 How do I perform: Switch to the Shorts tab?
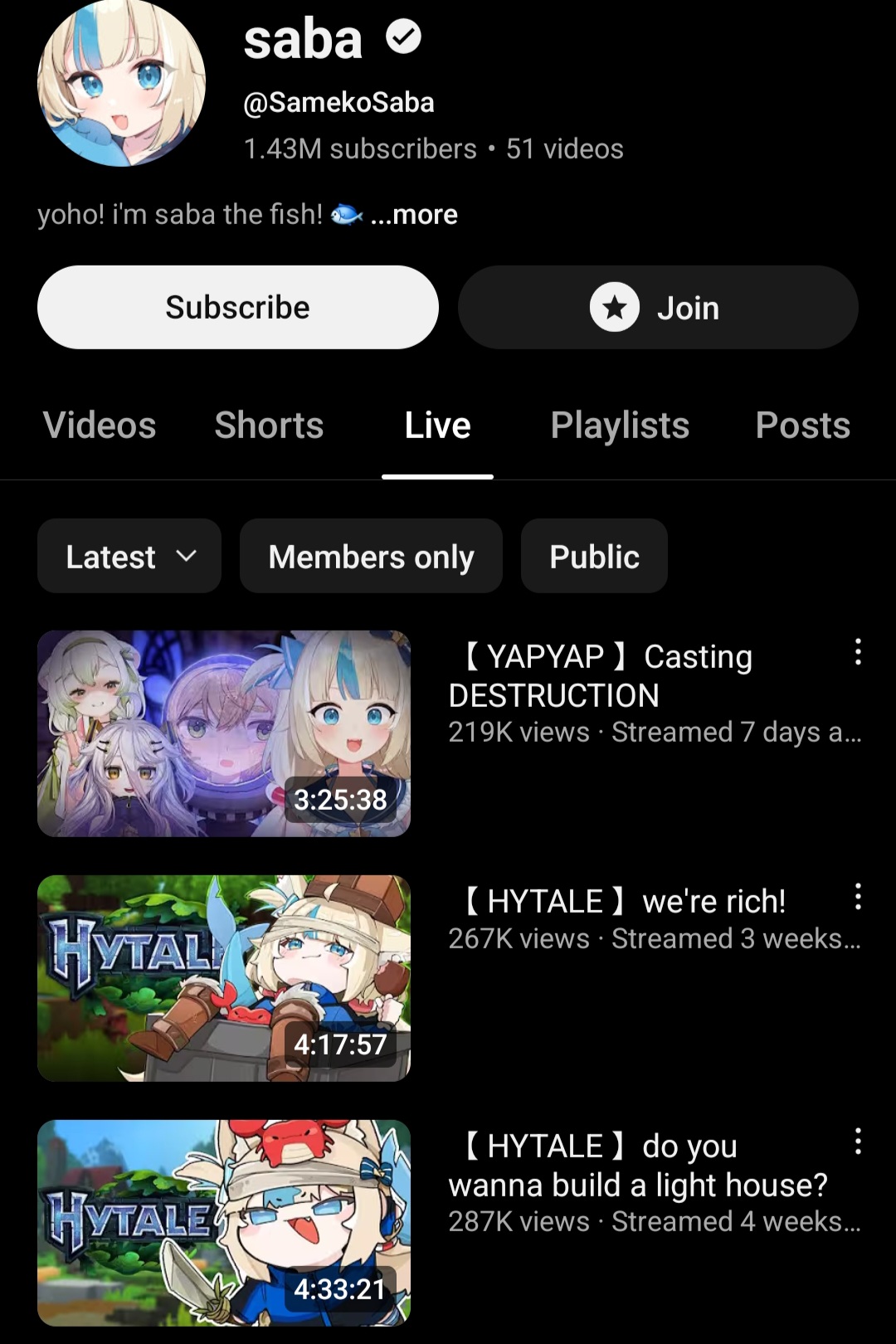pos(269,426)
